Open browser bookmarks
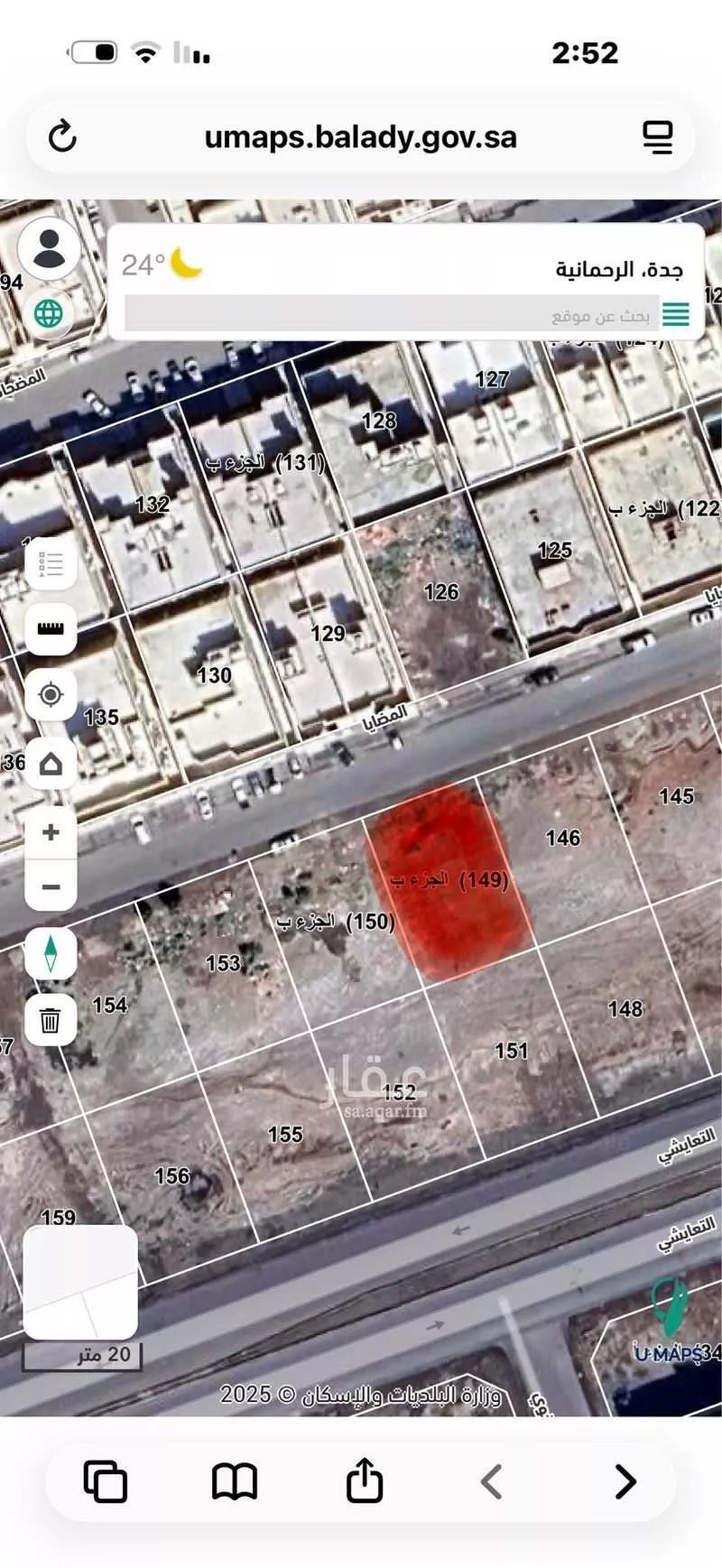The height and width of the screenshot is (1568, 722). [x=235, y=1481]
